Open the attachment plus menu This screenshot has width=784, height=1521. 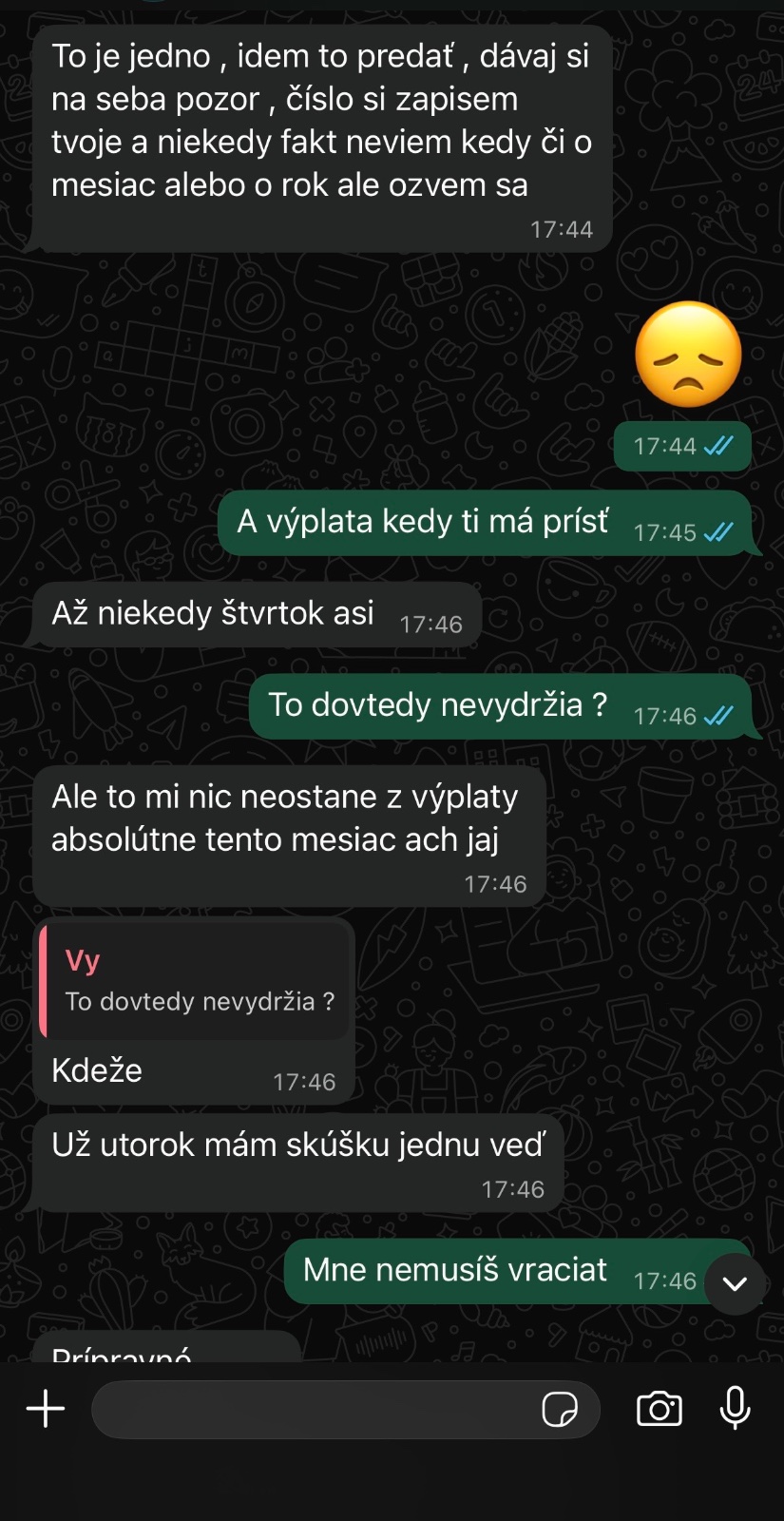(x=46, y=1409)
